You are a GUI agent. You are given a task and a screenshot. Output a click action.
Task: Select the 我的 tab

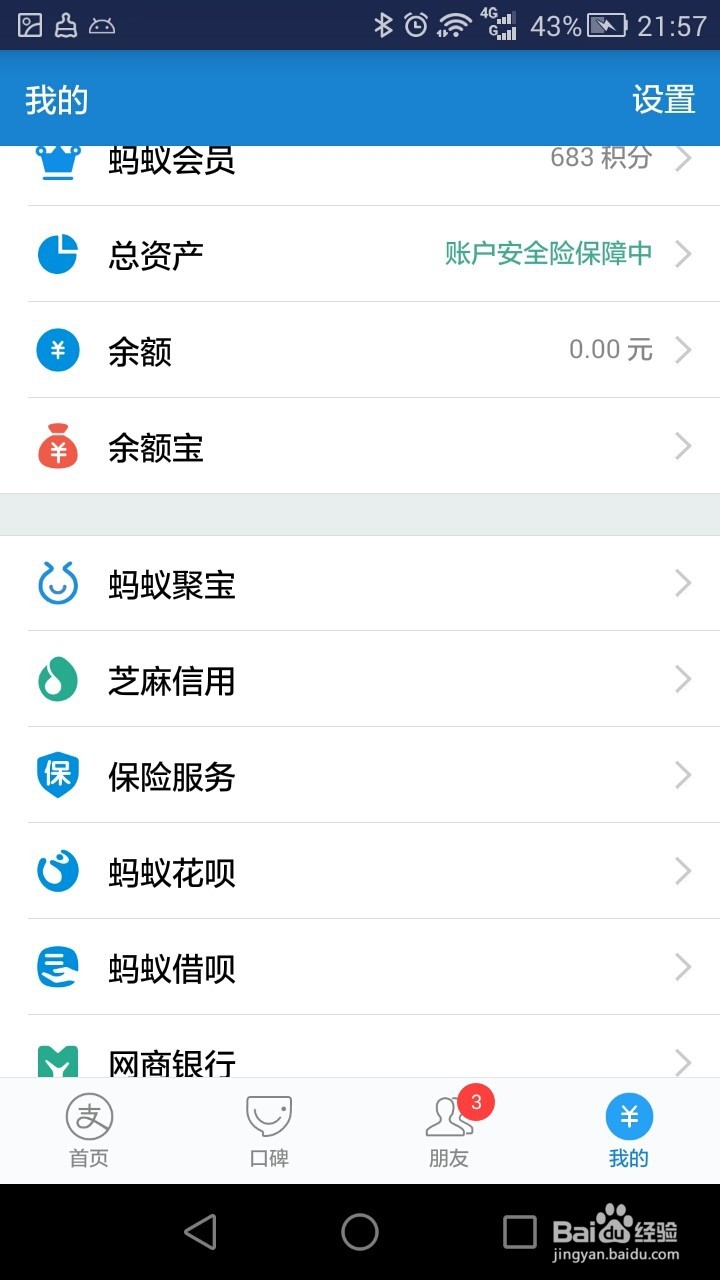629,1131
